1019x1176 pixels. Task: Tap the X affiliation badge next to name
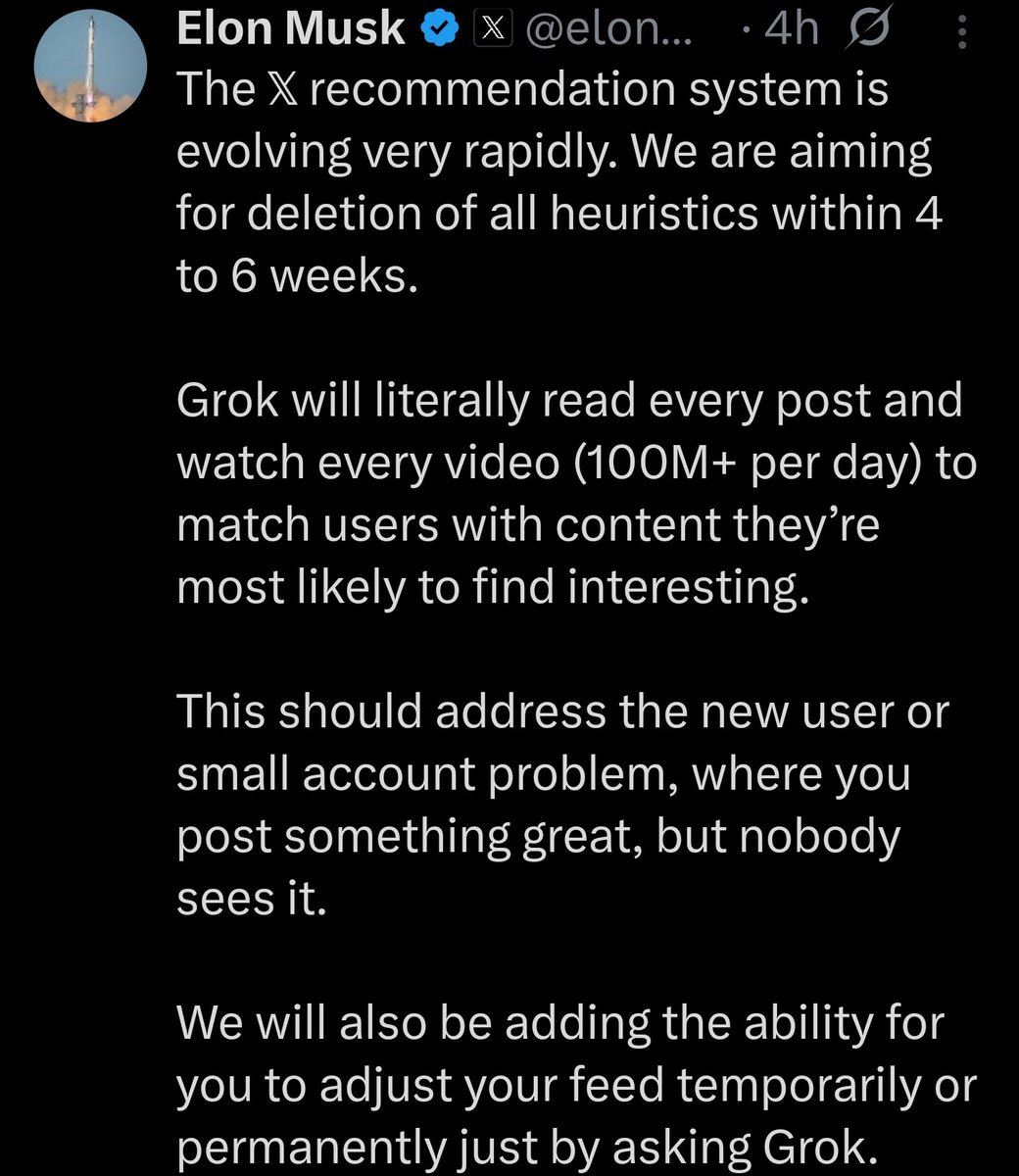(493, 31)
